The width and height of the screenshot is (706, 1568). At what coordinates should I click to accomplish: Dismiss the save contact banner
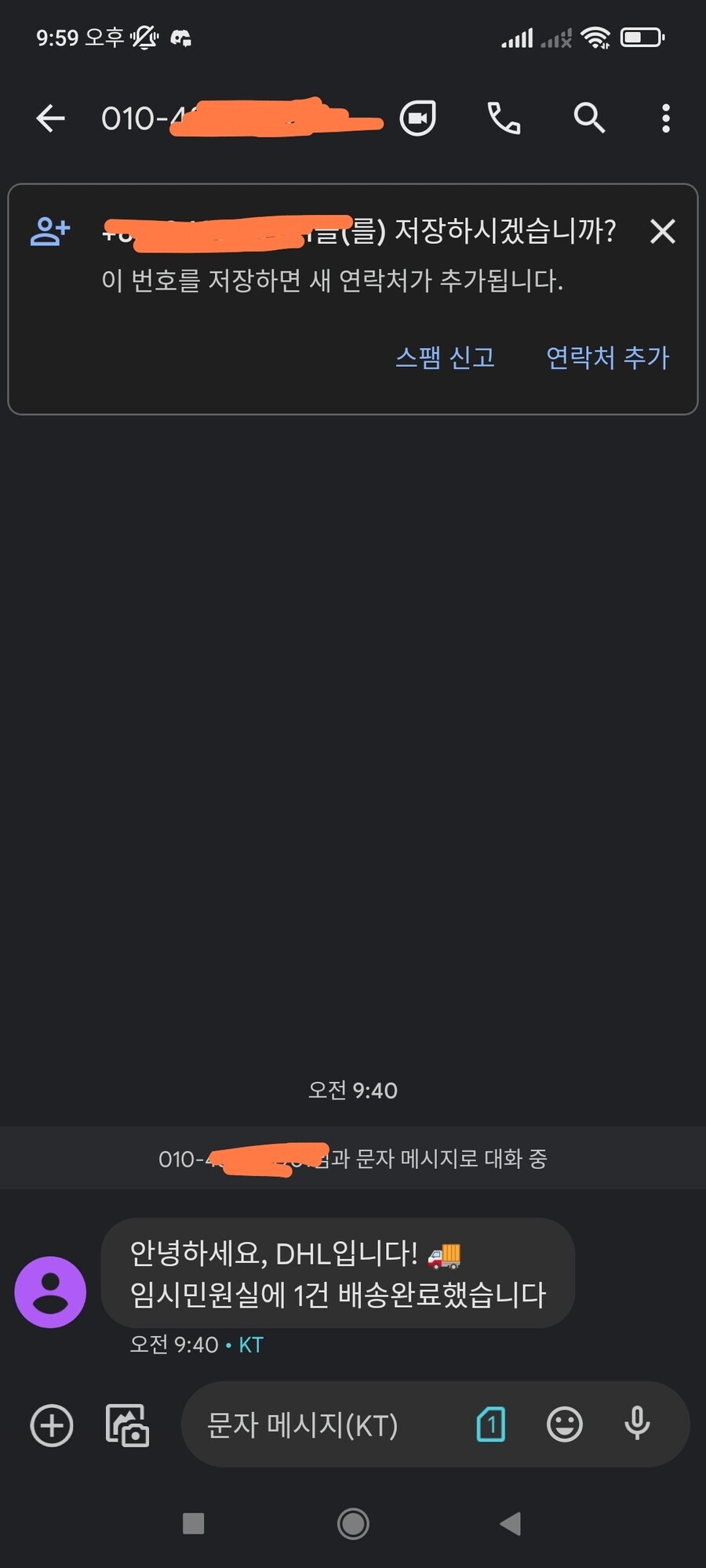point(663,231)
